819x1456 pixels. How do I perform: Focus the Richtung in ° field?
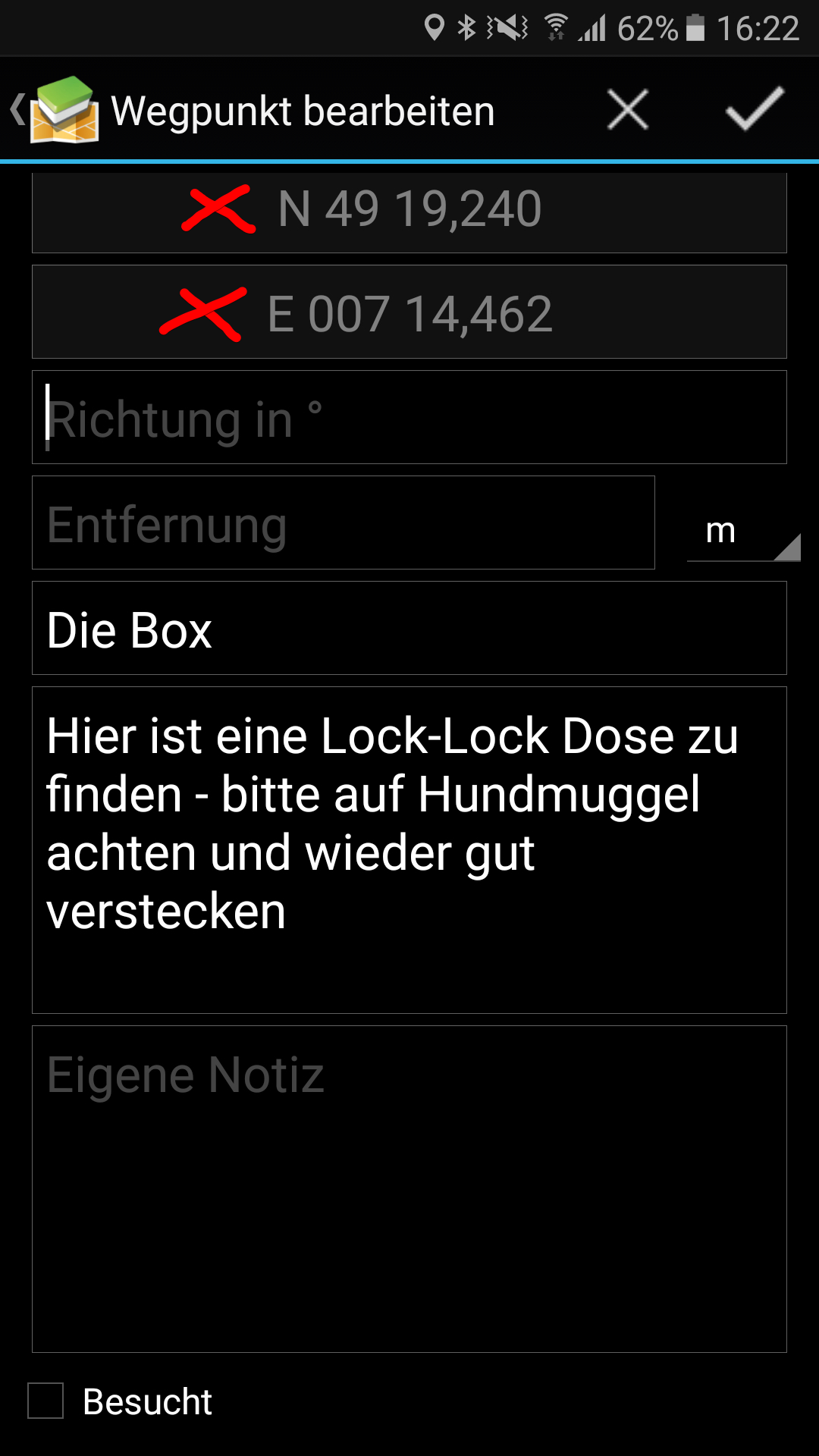pos(409,417)
